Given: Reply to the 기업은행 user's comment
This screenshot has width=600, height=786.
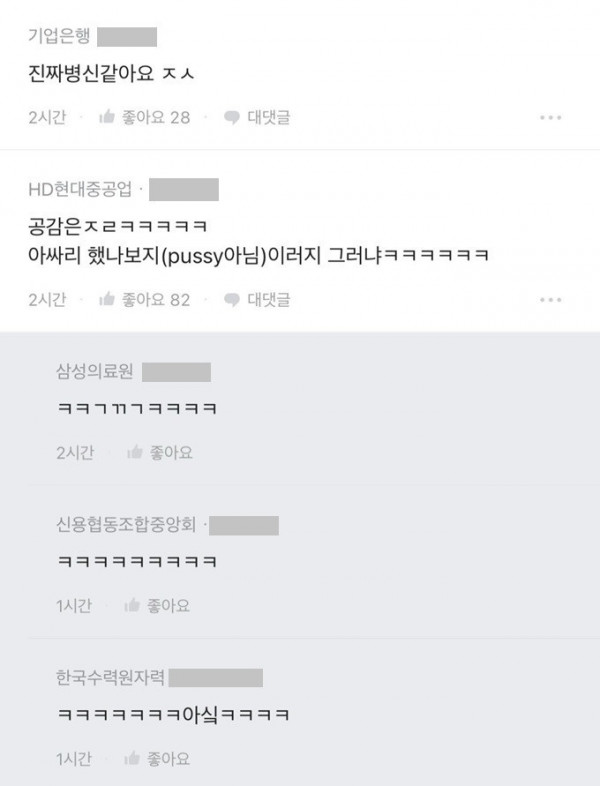Looking at the screenshot, I should [257, 117].
